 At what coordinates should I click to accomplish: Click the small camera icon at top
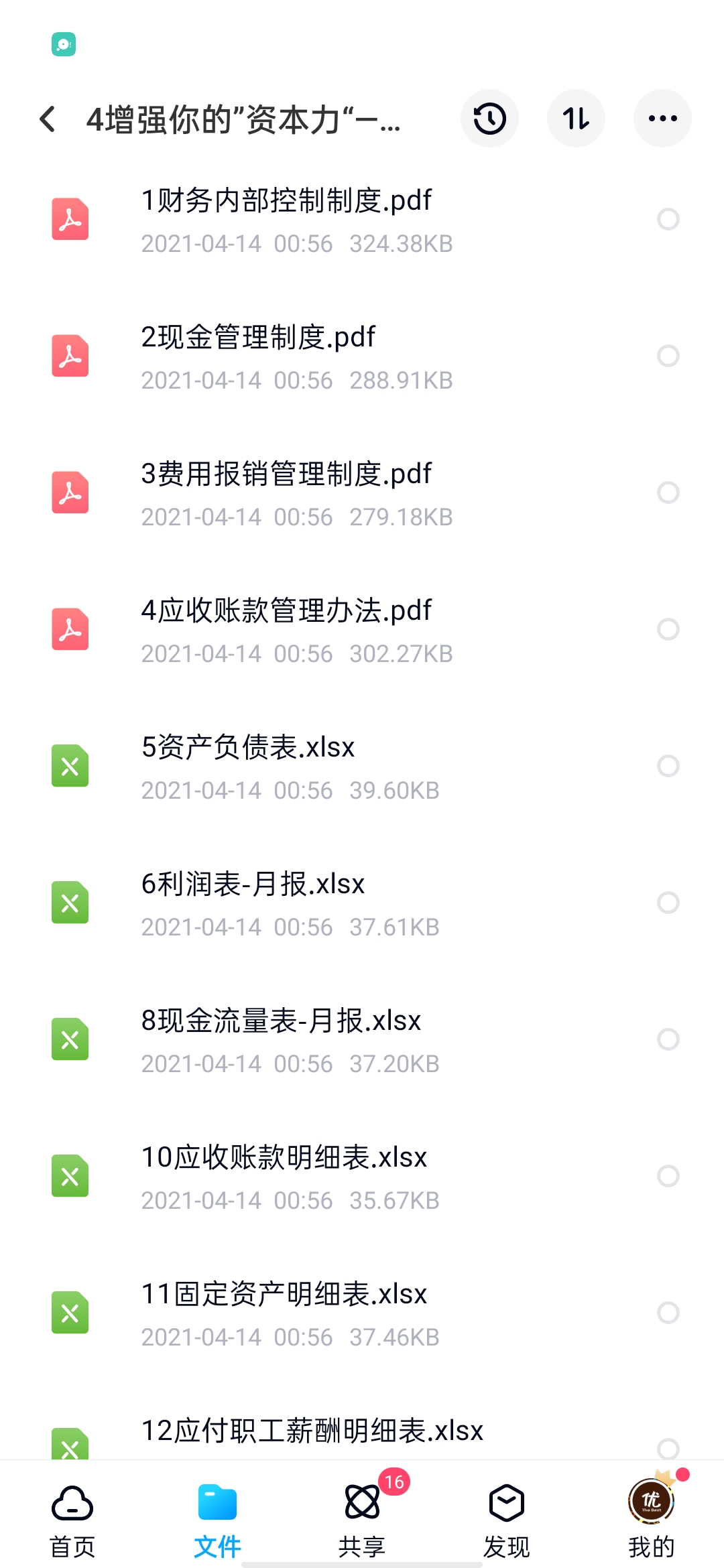[64, 43]
